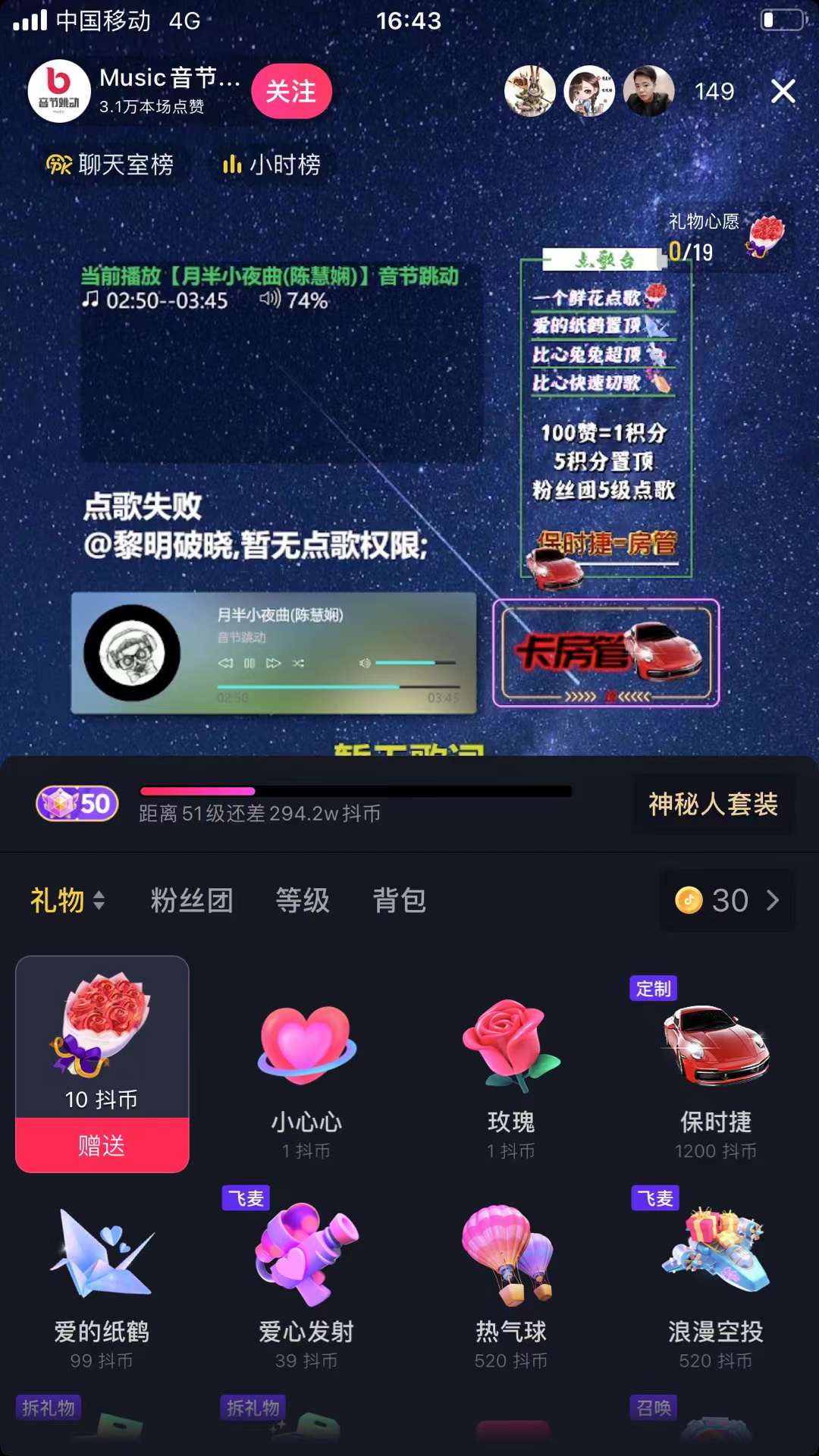Open coin balance 30 recharge page
This screenshot has height=1456, width=819.
tap(727, 901)
